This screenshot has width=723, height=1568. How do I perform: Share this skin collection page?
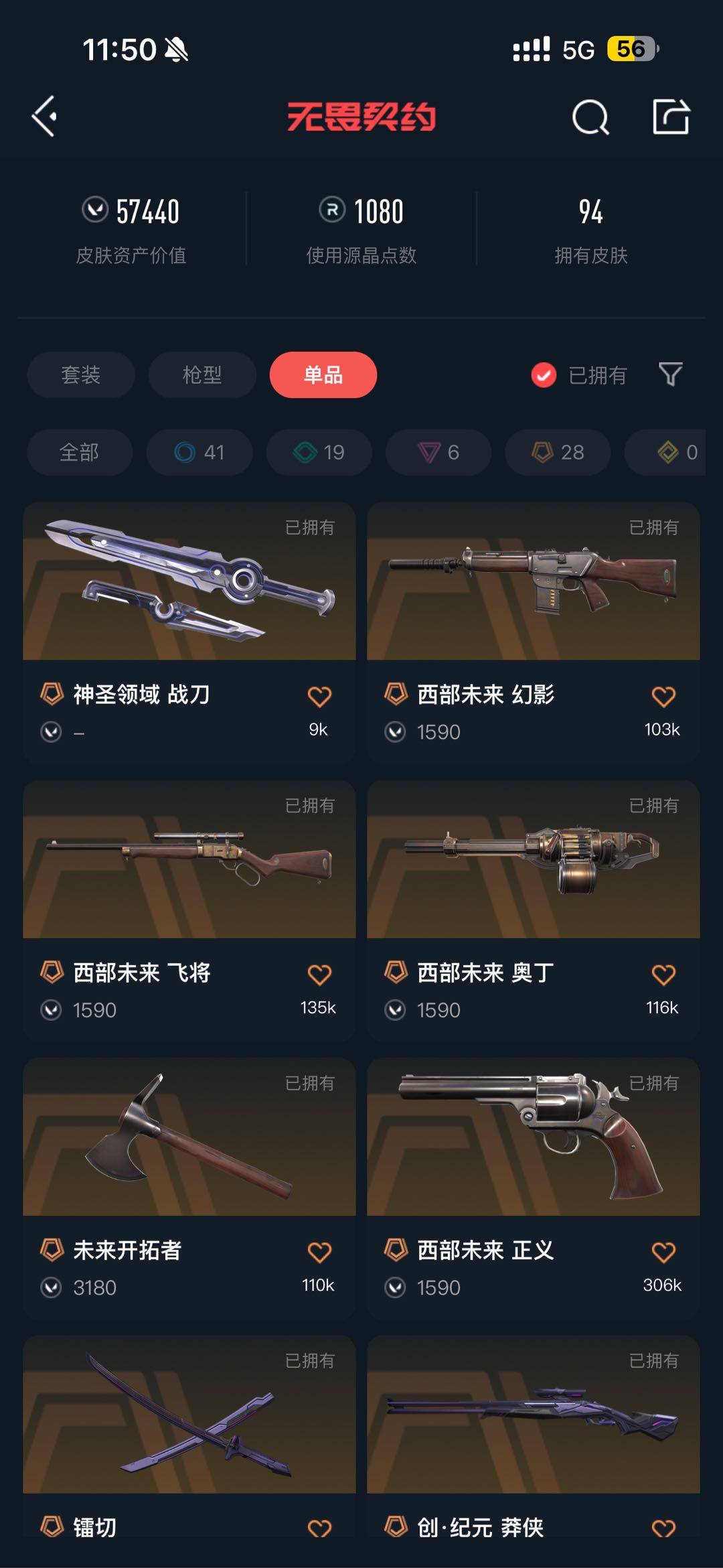point(671,117)
